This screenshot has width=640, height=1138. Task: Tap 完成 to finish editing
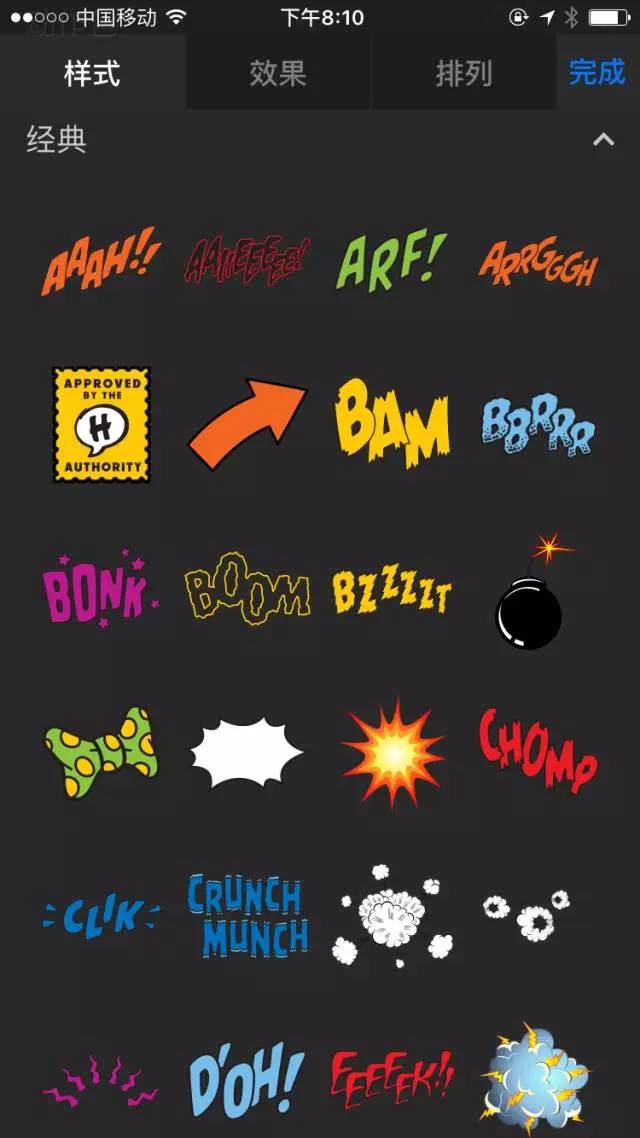pyautogui.click(x=597, y=72)
